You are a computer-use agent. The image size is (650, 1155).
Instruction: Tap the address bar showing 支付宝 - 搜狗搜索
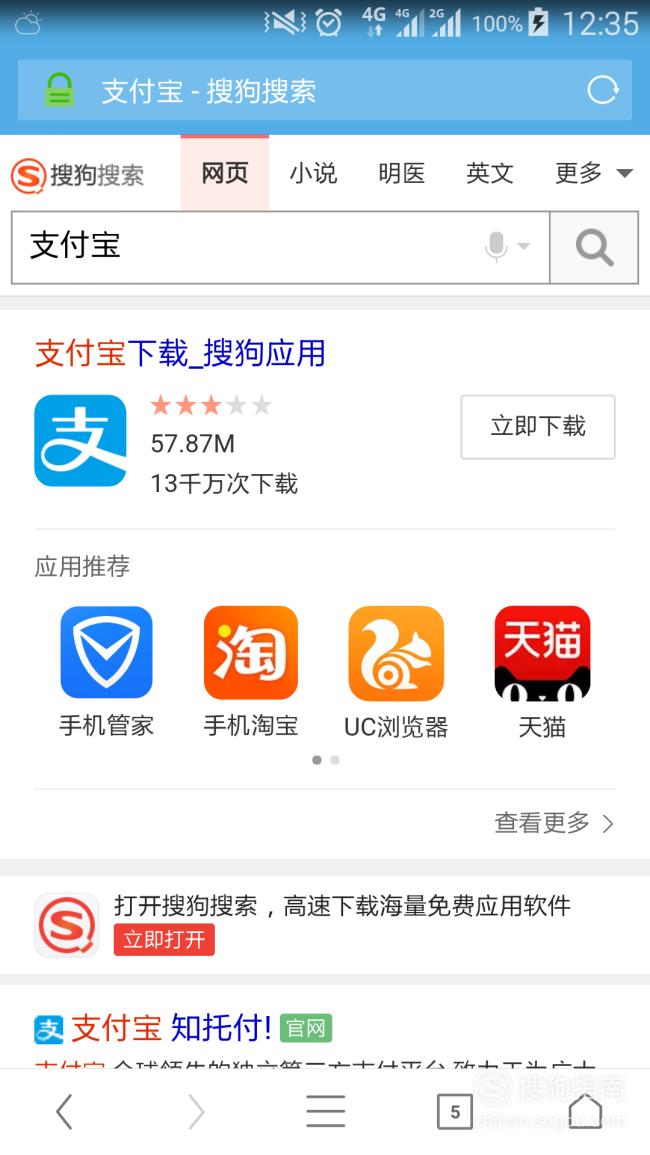[x=324, y=91]
